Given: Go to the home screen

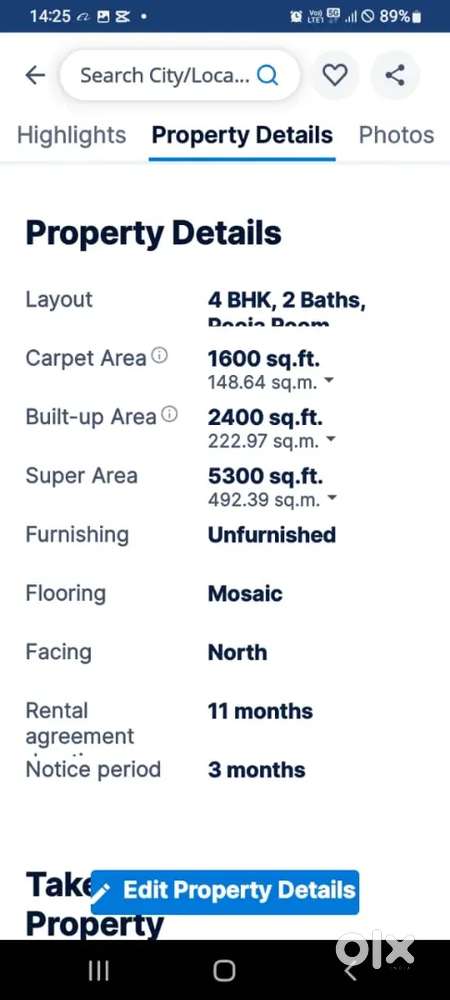Looking at the screenshot, I should 224,970.
